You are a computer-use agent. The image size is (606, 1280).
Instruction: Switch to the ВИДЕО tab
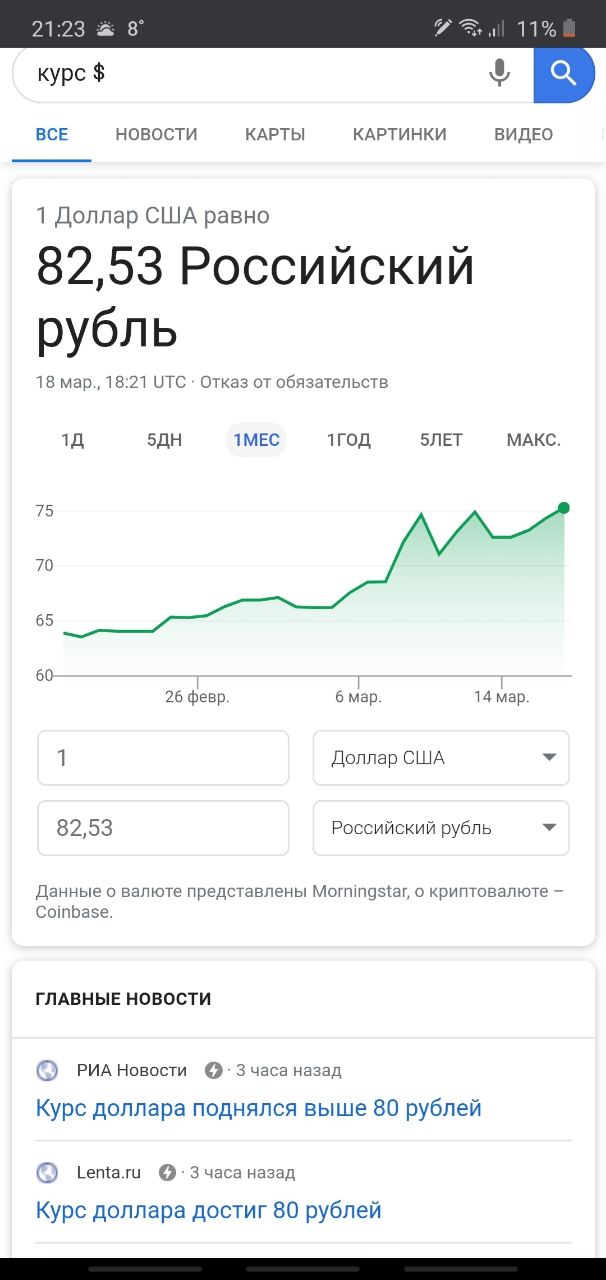(523, 134)
